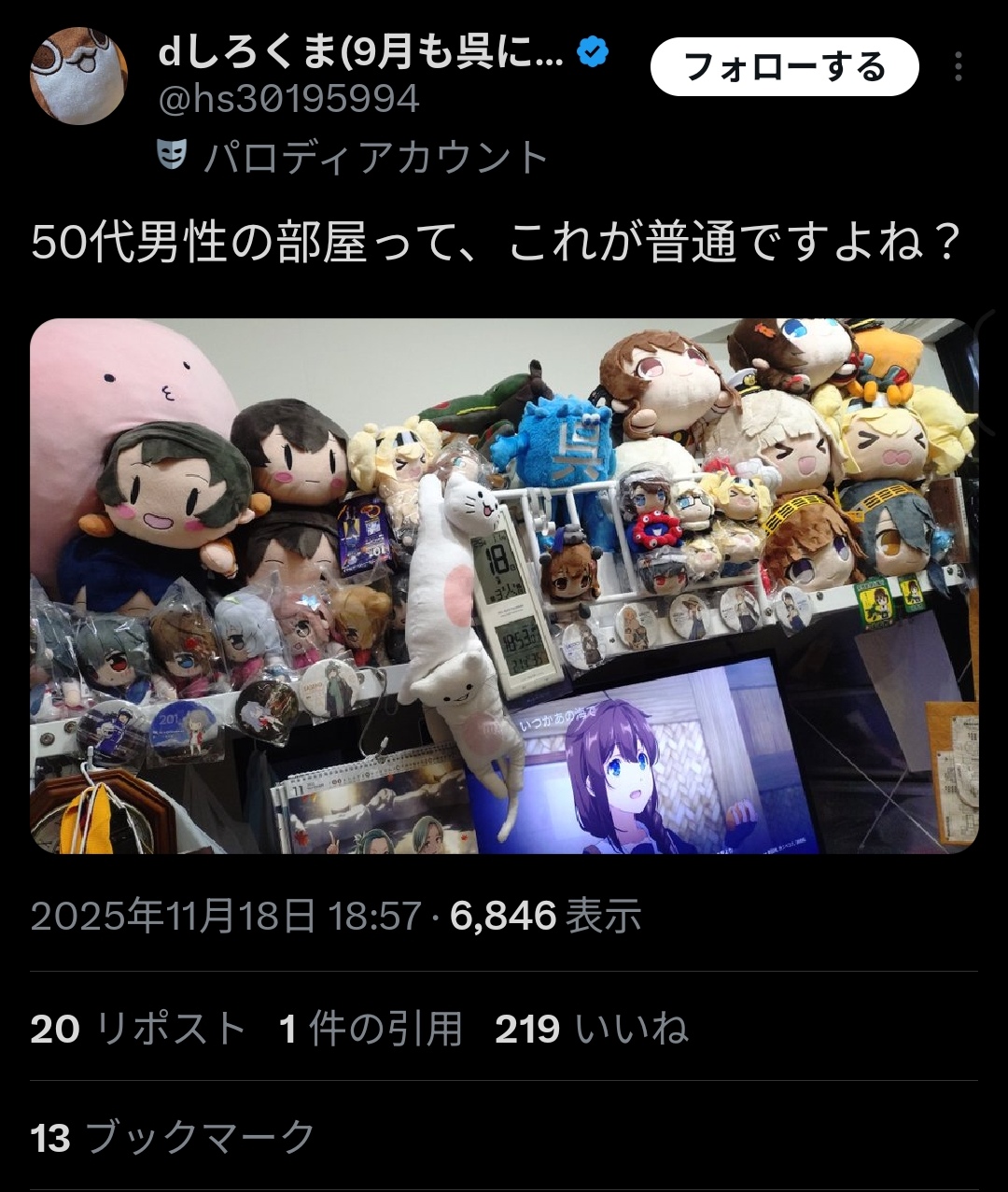View the plush room photo fullscreen
The height and width of the screenshot is (1192, 1008).
coord(504,585)
